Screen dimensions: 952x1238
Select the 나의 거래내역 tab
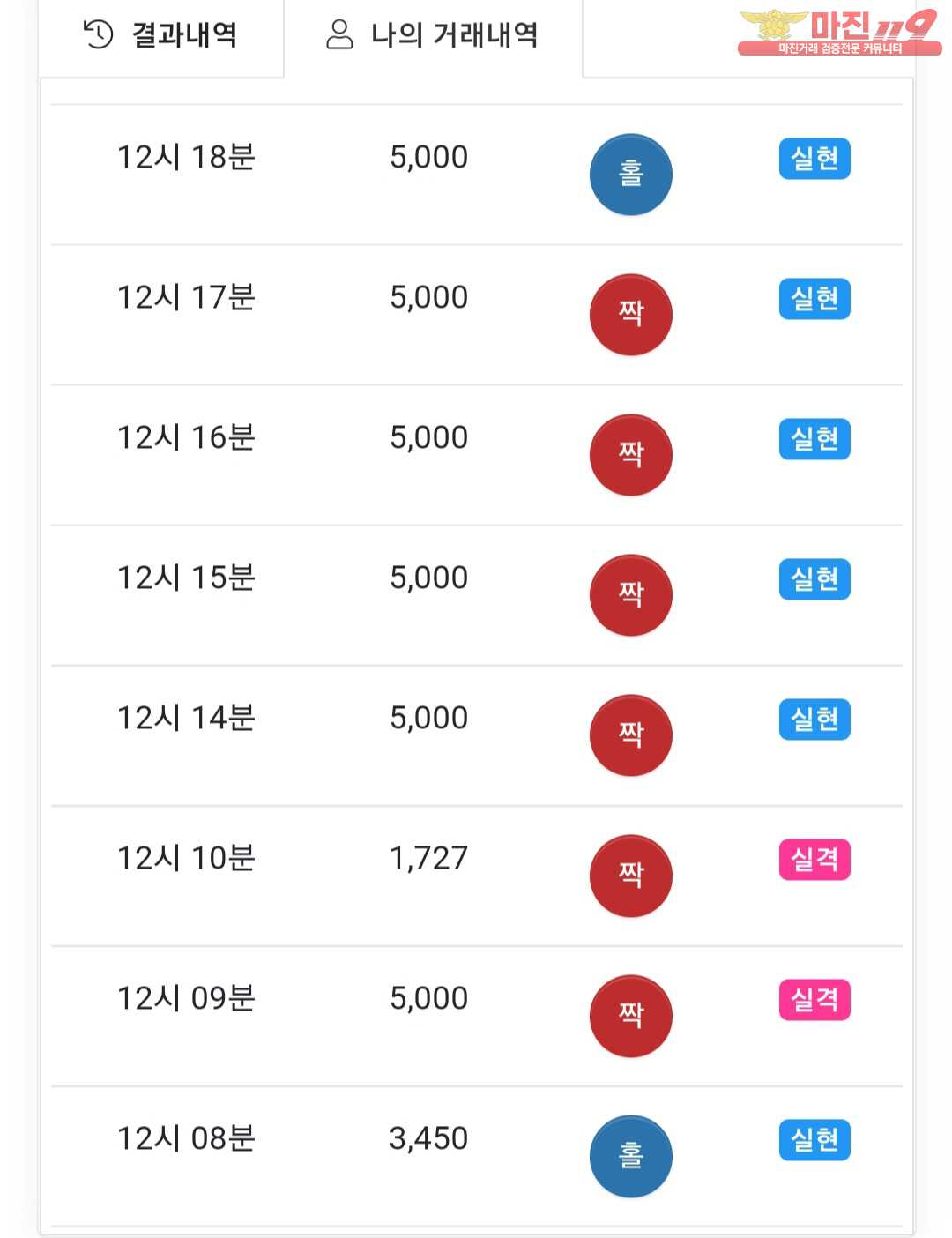pyautogui.click(x=433, y=35)
